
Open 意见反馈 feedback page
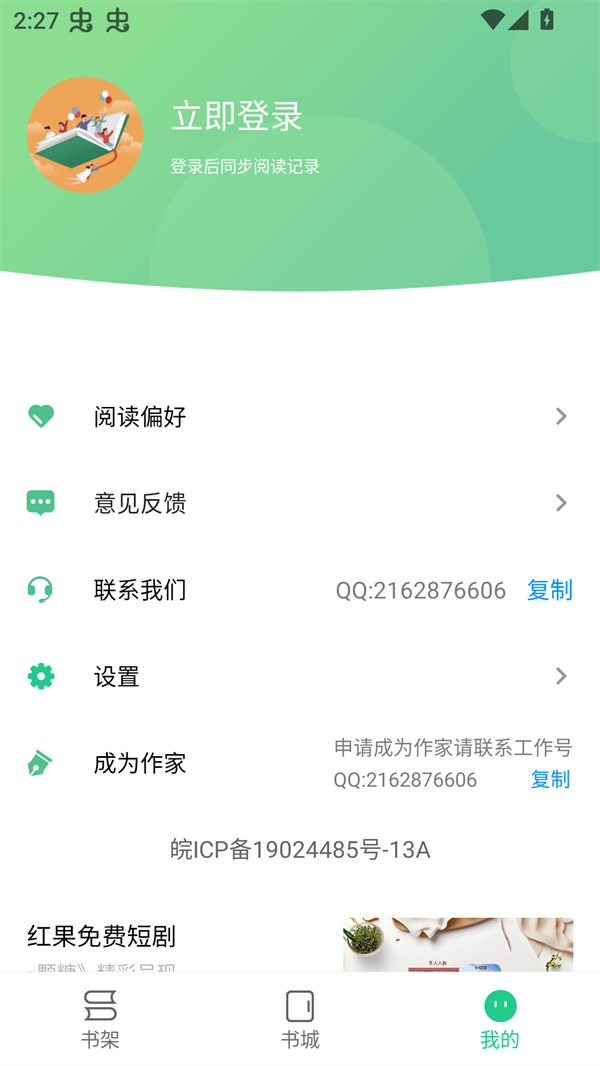[x=300, y=503]
